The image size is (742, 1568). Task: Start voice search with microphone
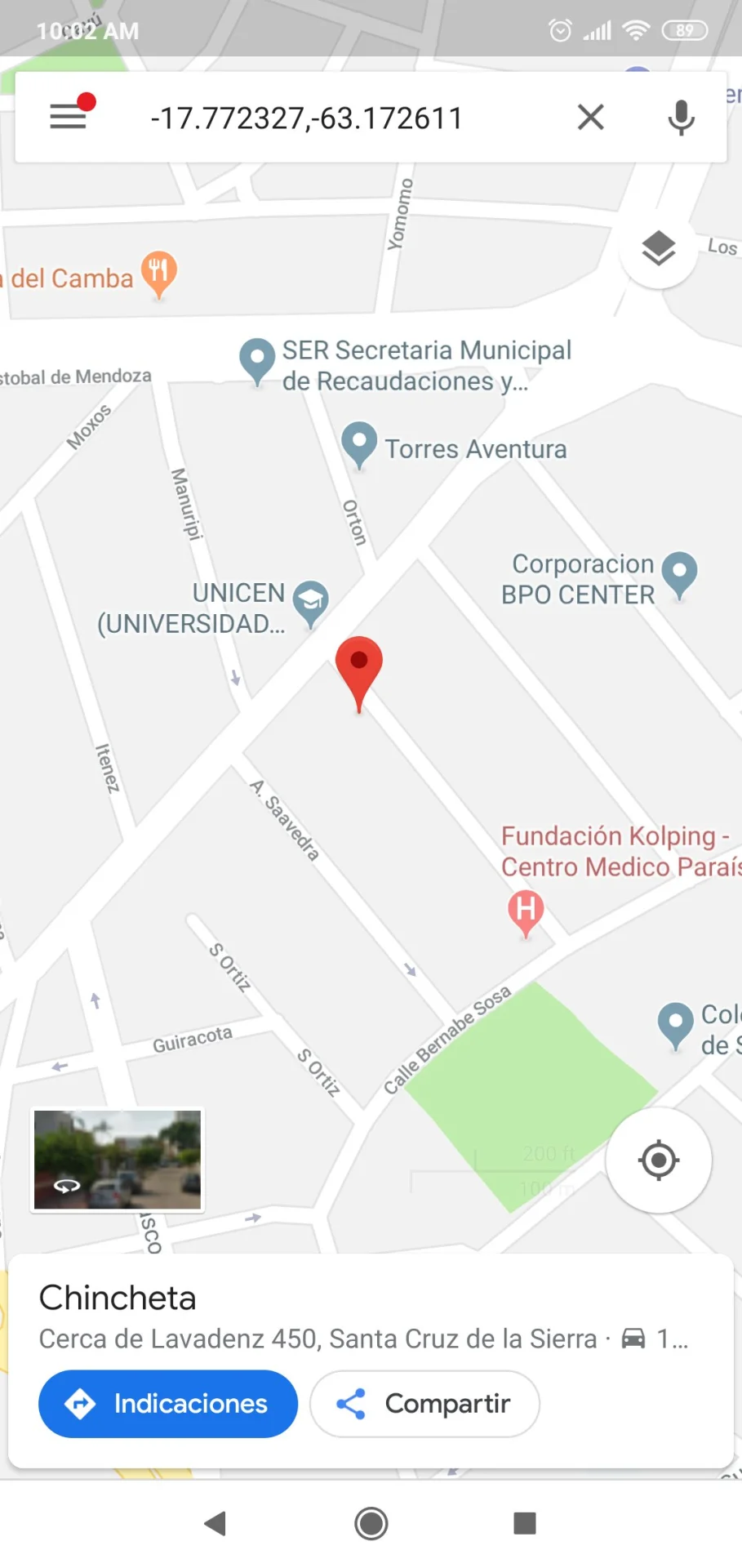point(681,118)
